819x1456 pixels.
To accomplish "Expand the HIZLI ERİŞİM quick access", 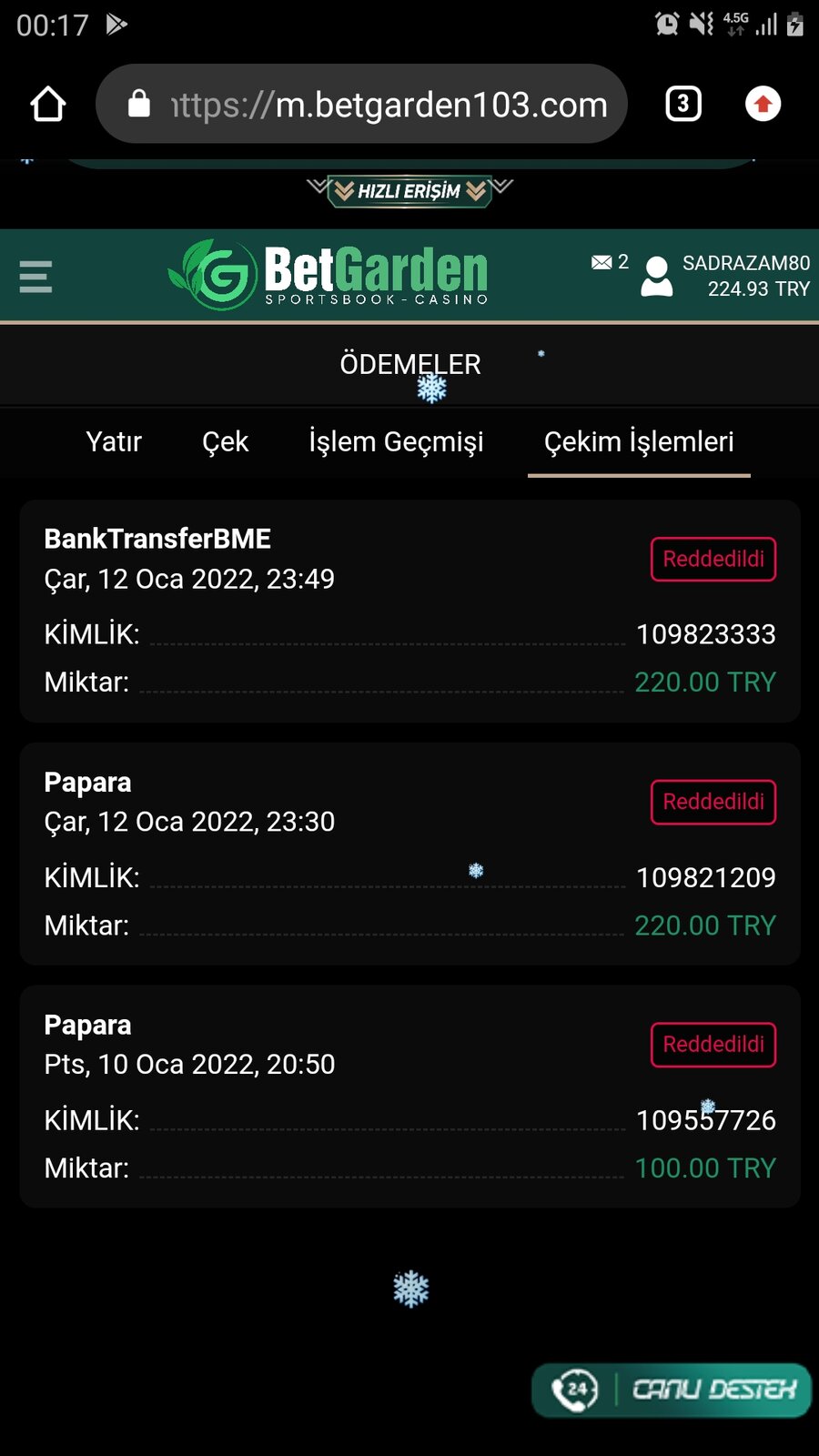I will 409,191.
